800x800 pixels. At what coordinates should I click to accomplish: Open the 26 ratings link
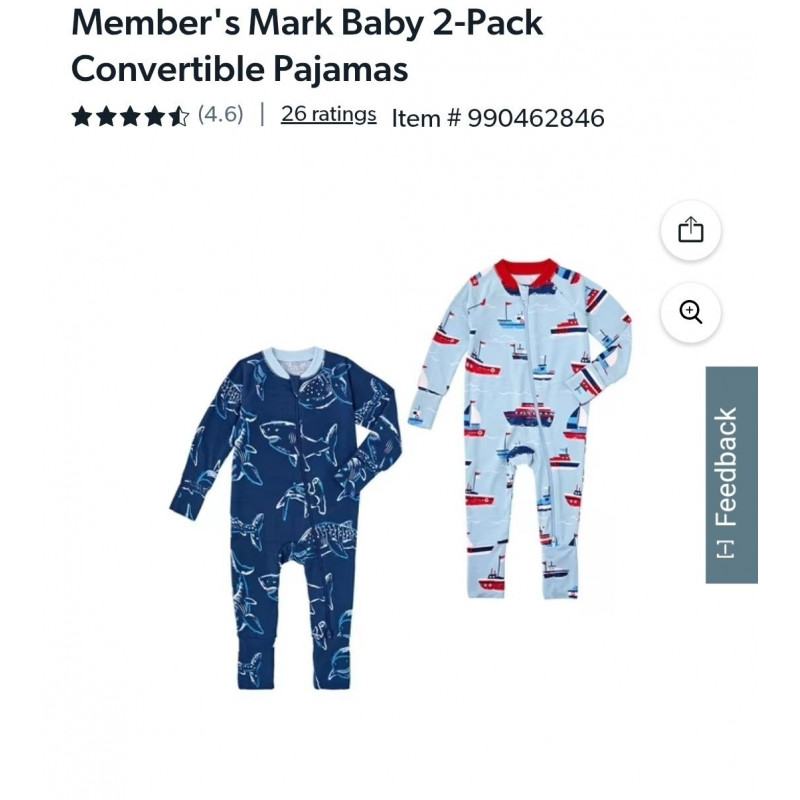click(x=328, y=115)
